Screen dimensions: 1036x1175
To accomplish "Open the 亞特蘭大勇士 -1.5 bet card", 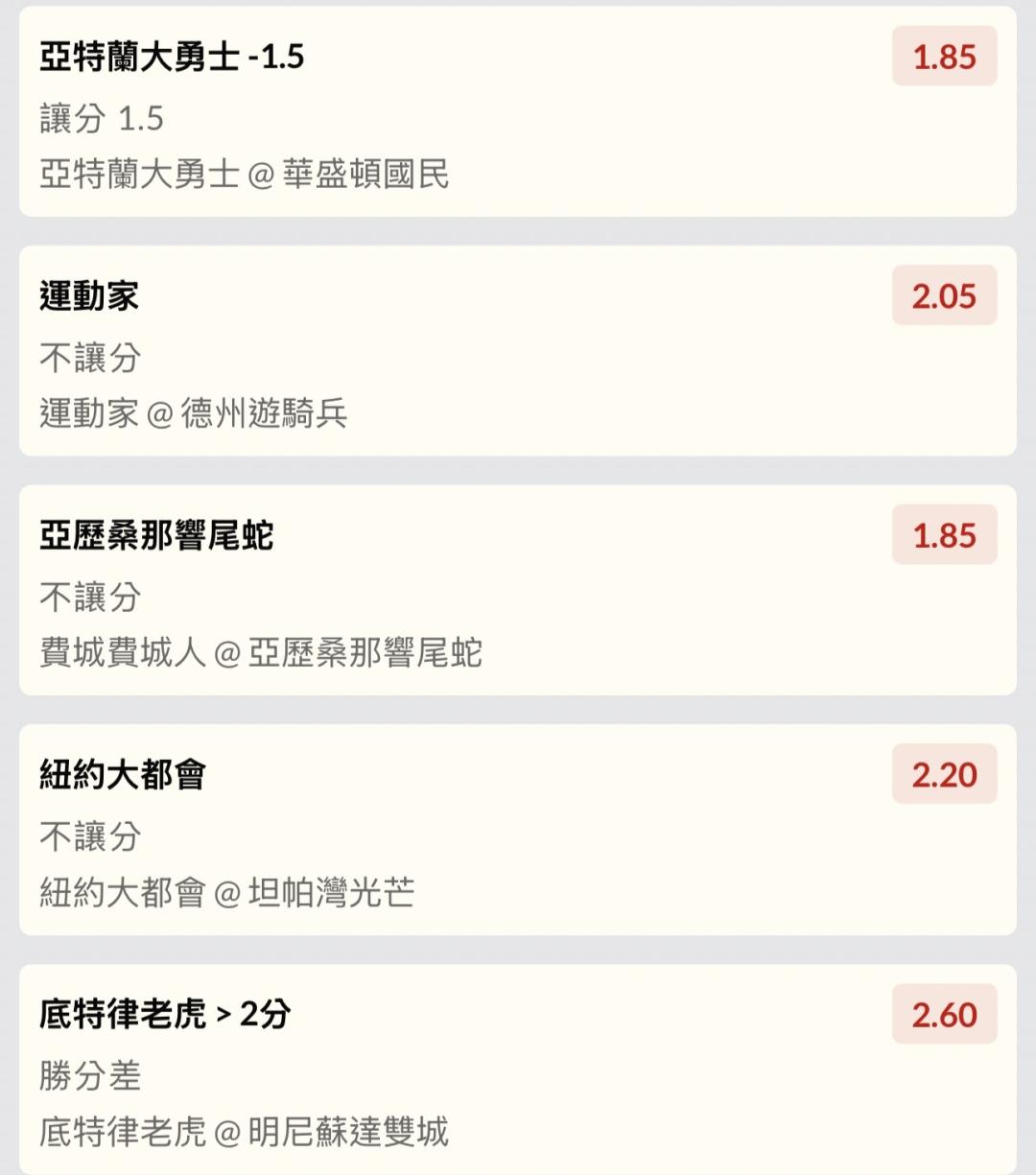I will click(x=518, y=111).
